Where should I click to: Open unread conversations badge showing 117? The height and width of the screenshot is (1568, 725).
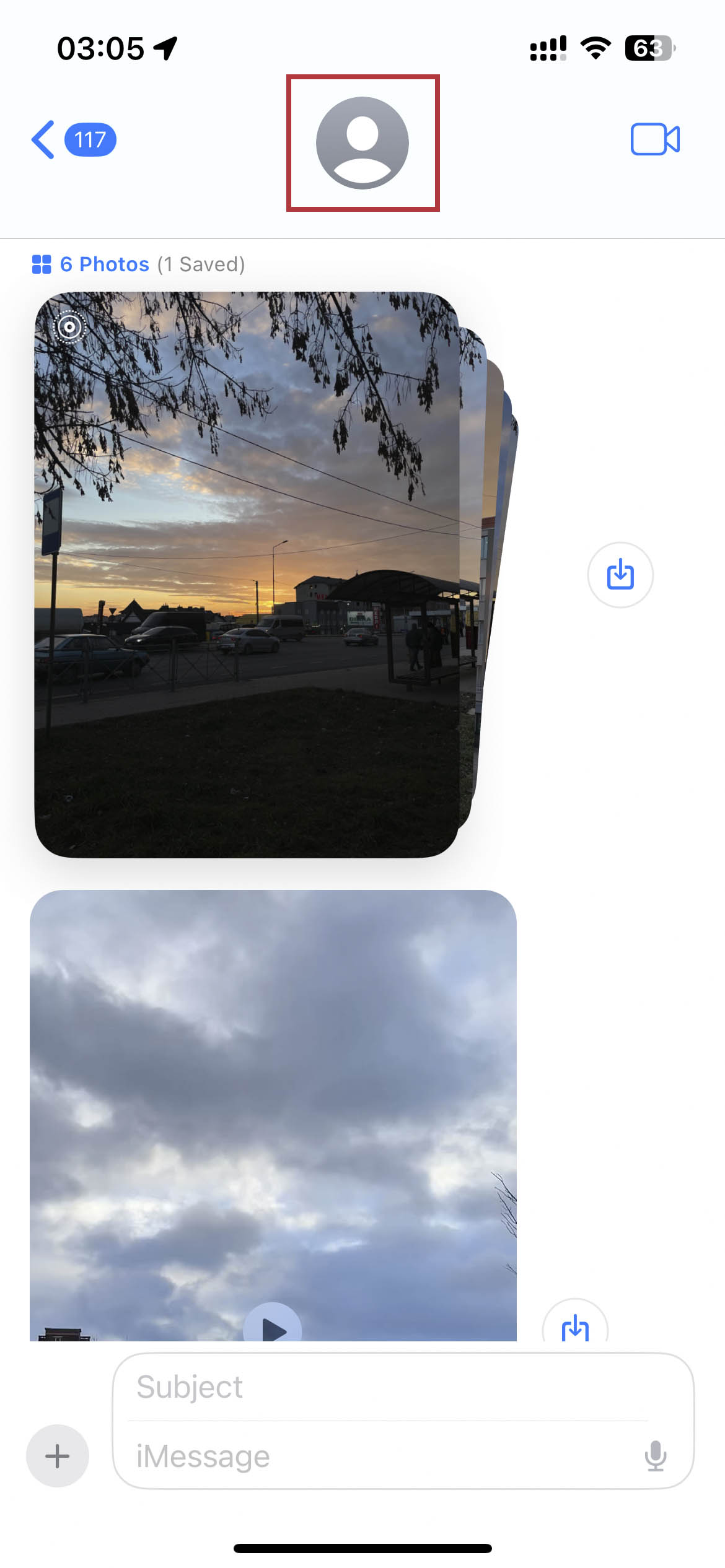tap(90, 141)
